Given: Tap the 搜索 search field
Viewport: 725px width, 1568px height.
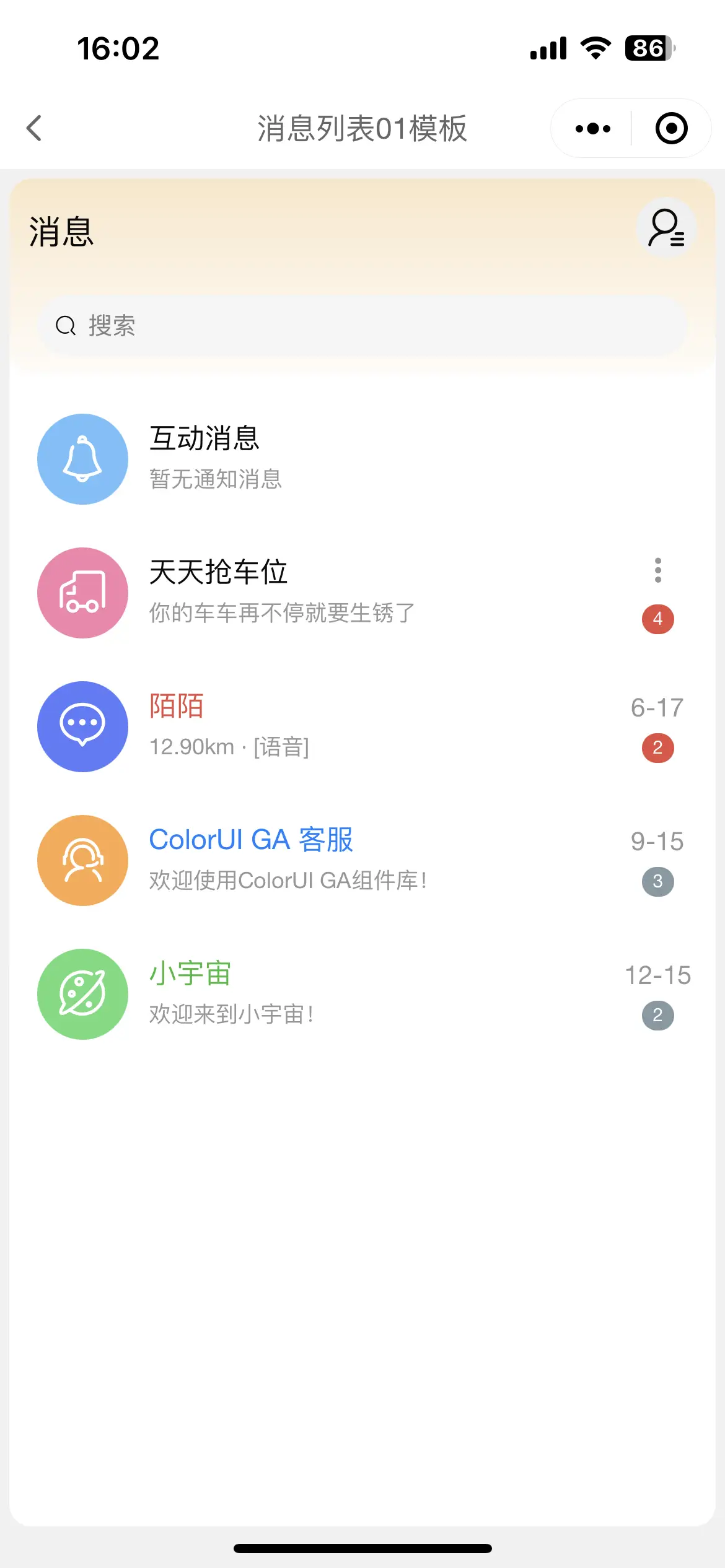Looking at the screenshot, I should [x=363, y=326].
